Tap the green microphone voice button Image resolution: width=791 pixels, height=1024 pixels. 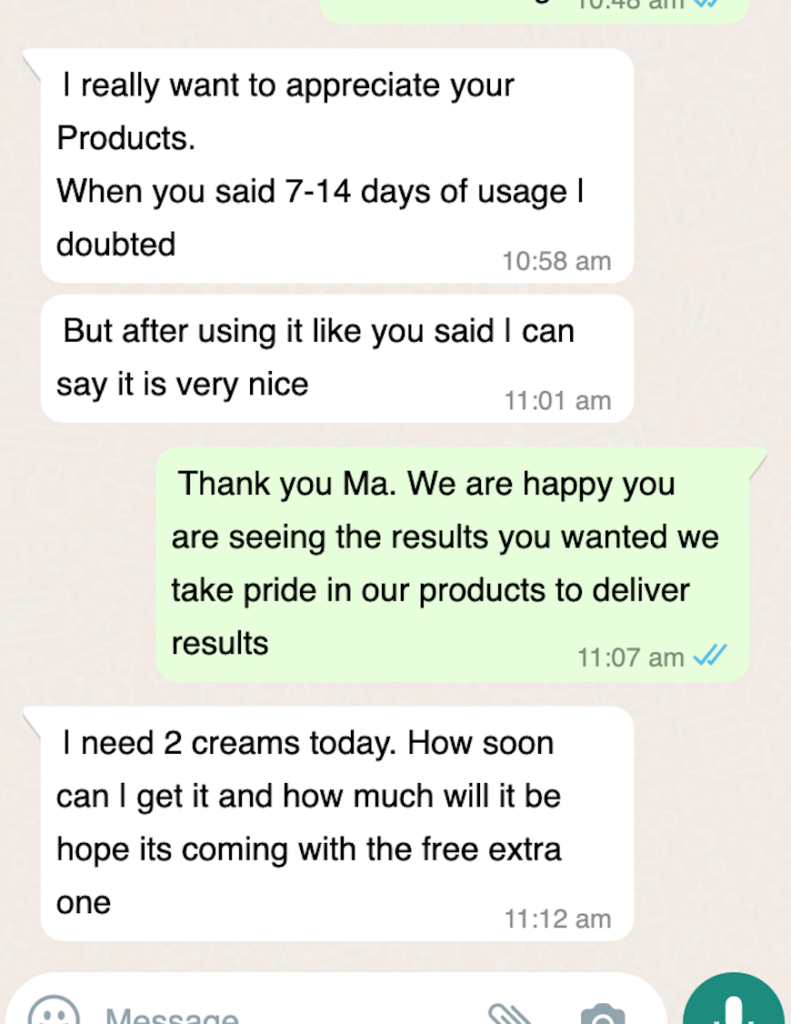coord(733,1006)
